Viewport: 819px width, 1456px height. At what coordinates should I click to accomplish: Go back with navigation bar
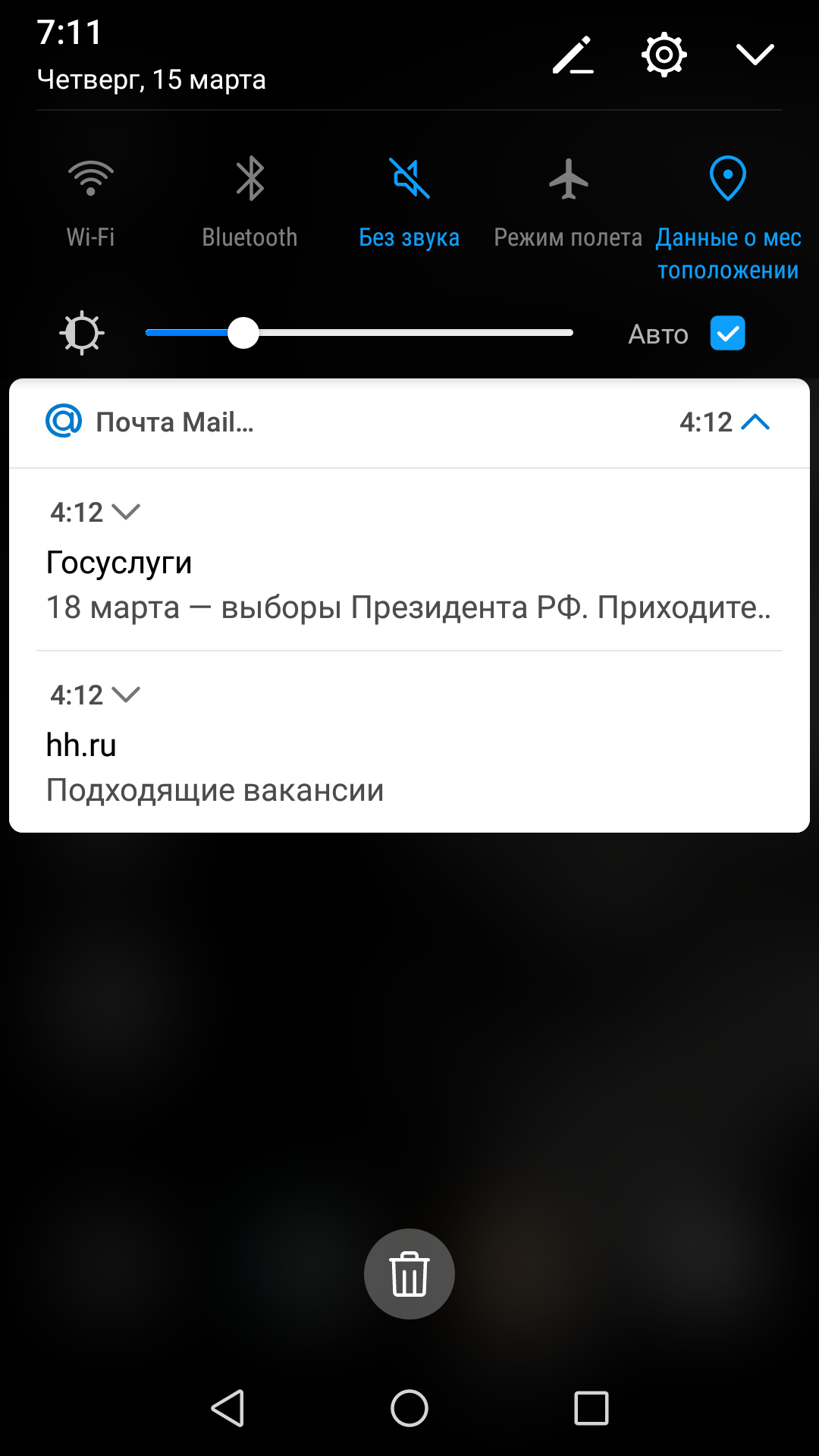tap(227, 1408)
